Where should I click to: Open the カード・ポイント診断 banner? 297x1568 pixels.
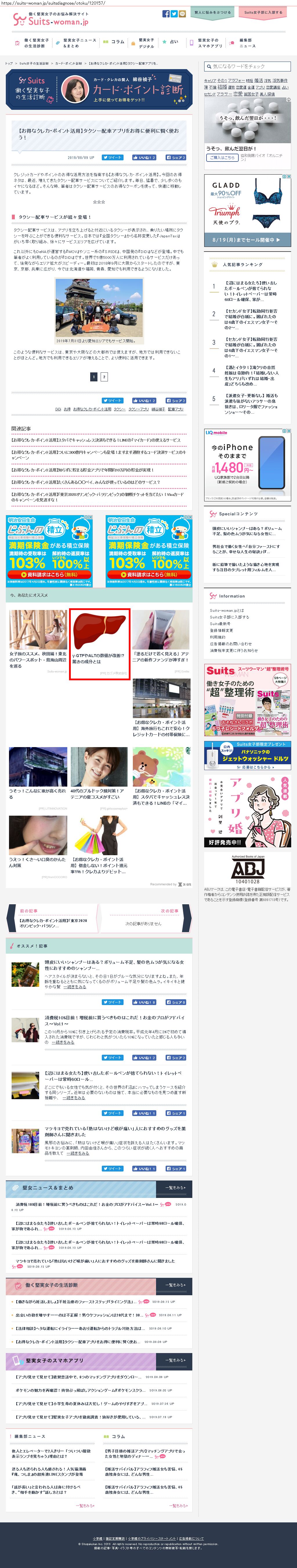click(x=99, y=89)
